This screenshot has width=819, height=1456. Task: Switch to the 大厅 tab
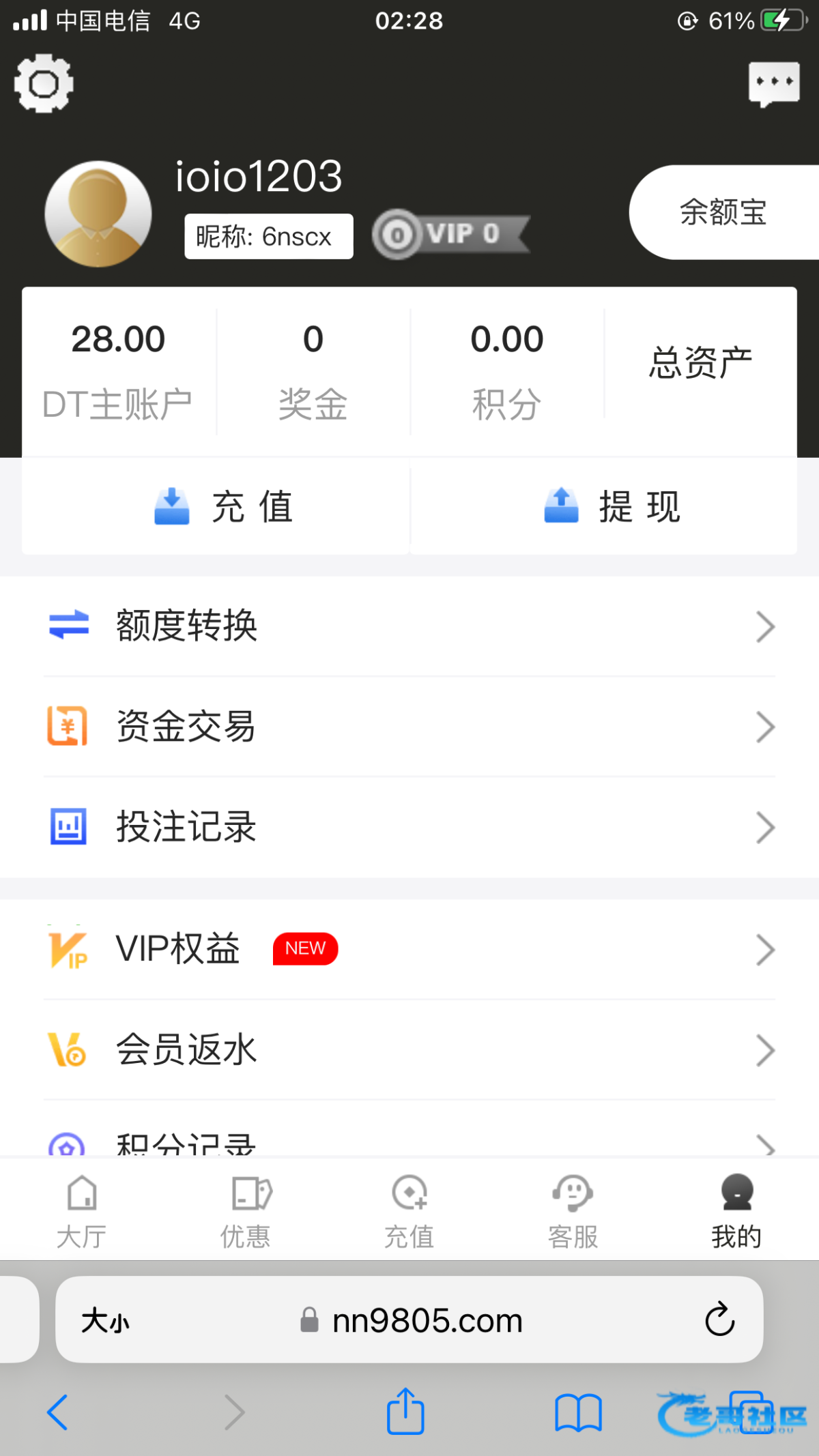(x=82, y=1210)
